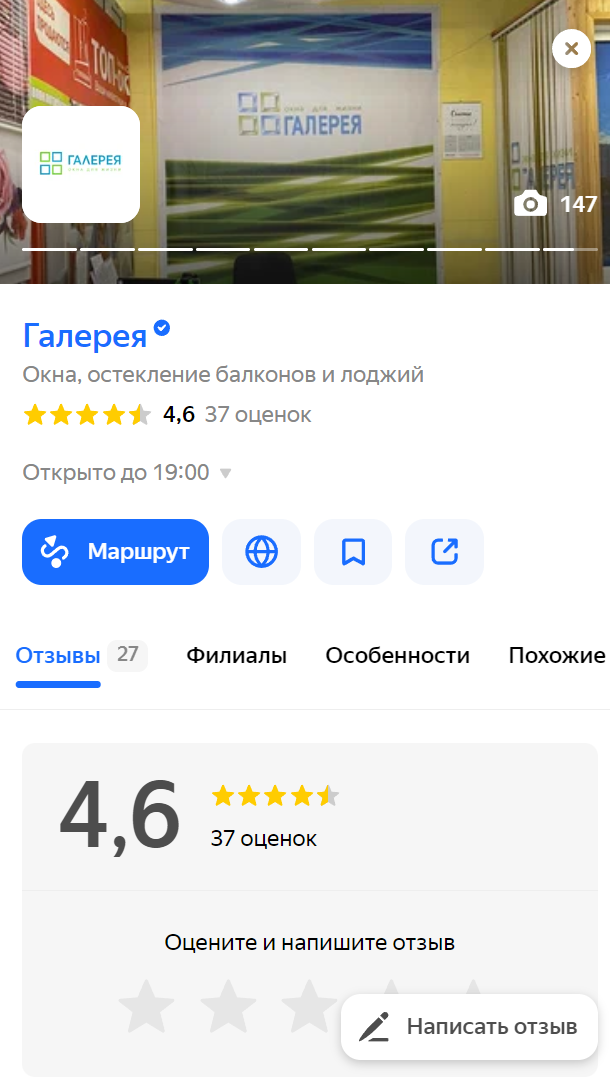Switch to the Похожие tab

557,655
